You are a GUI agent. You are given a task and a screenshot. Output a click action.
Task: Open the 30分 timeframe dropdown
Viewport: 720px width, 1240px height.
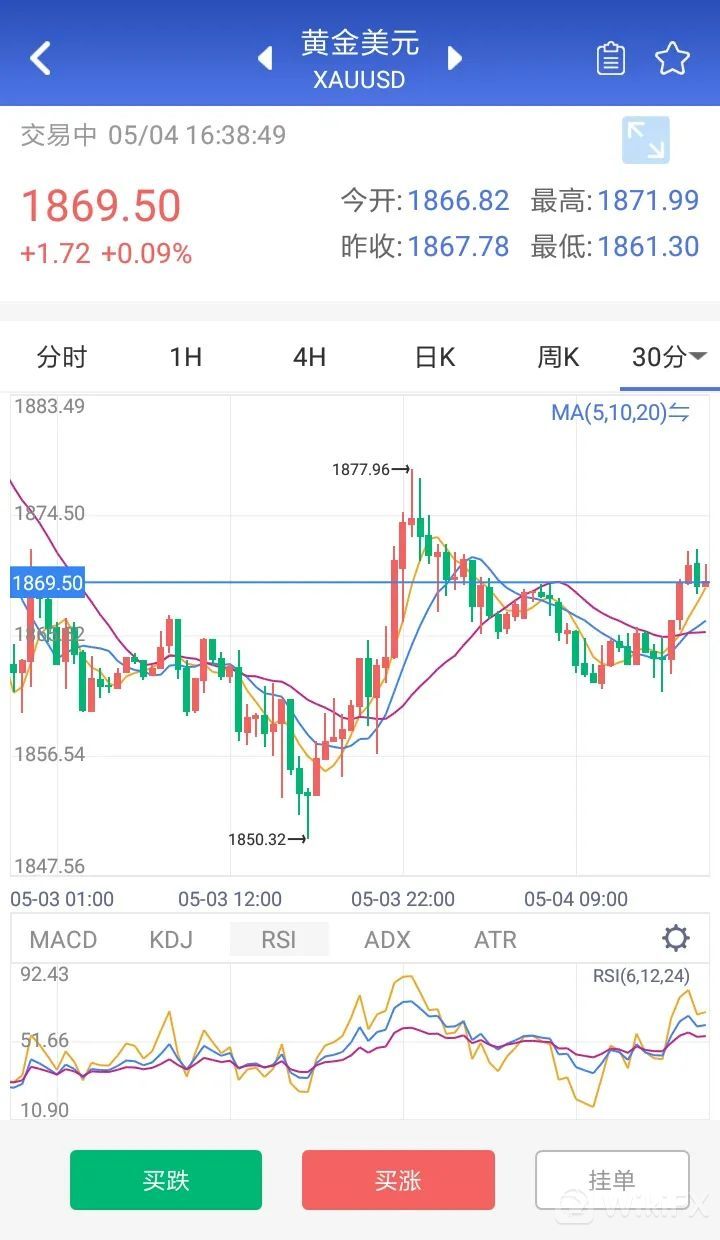click(x=669, y=357)
